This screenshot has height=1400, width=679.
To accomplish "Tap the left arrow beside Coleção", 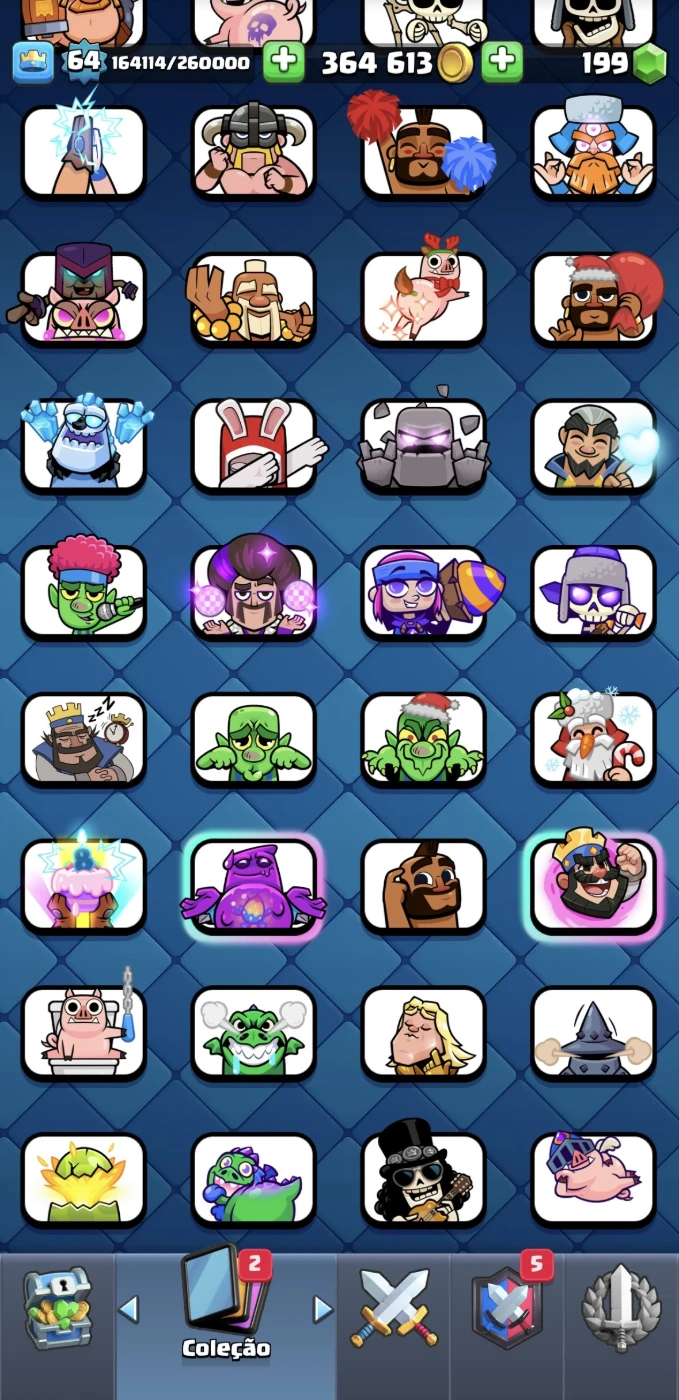I will pyautogui.click(x=129, y=1309).
